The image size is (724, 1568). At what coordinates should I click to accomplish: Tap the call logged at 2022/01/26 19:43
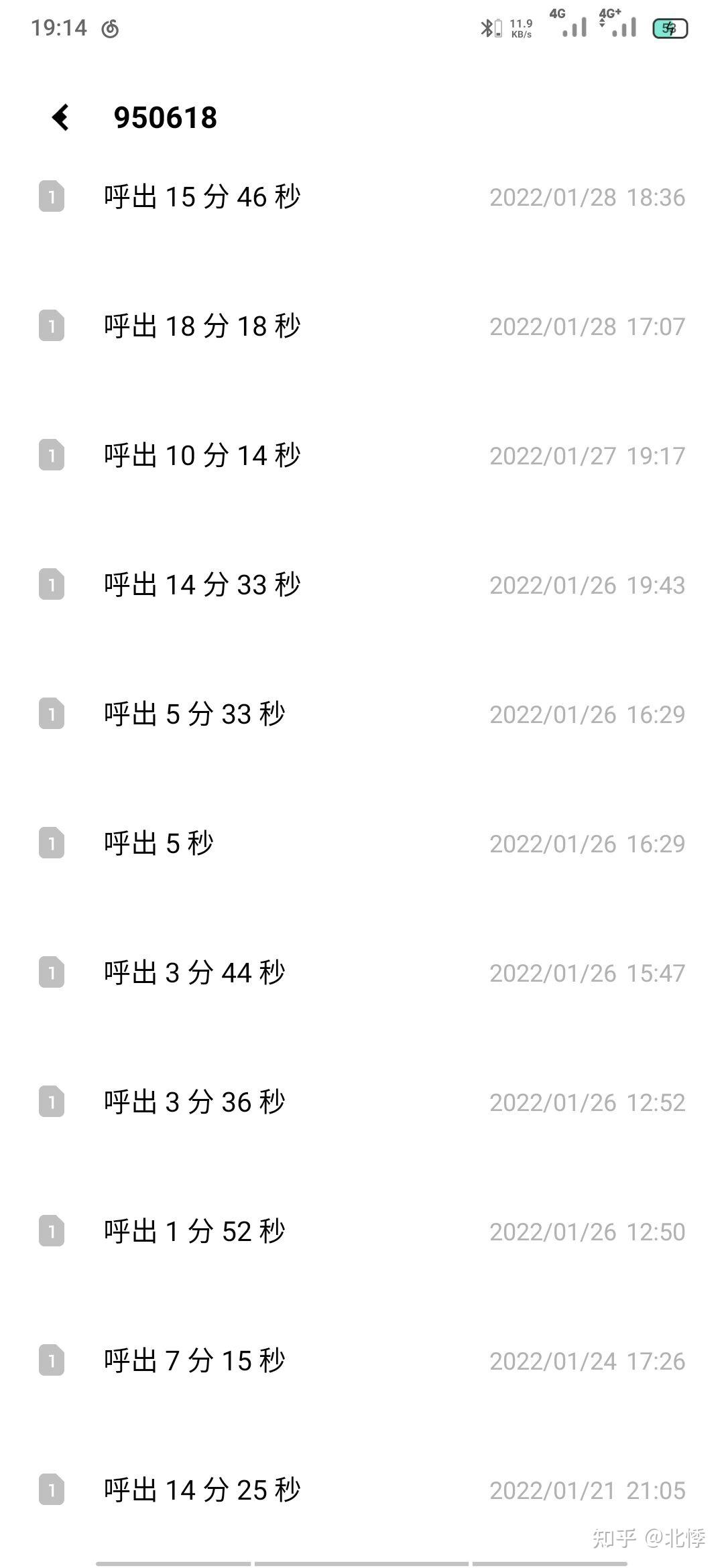(362, 585)
